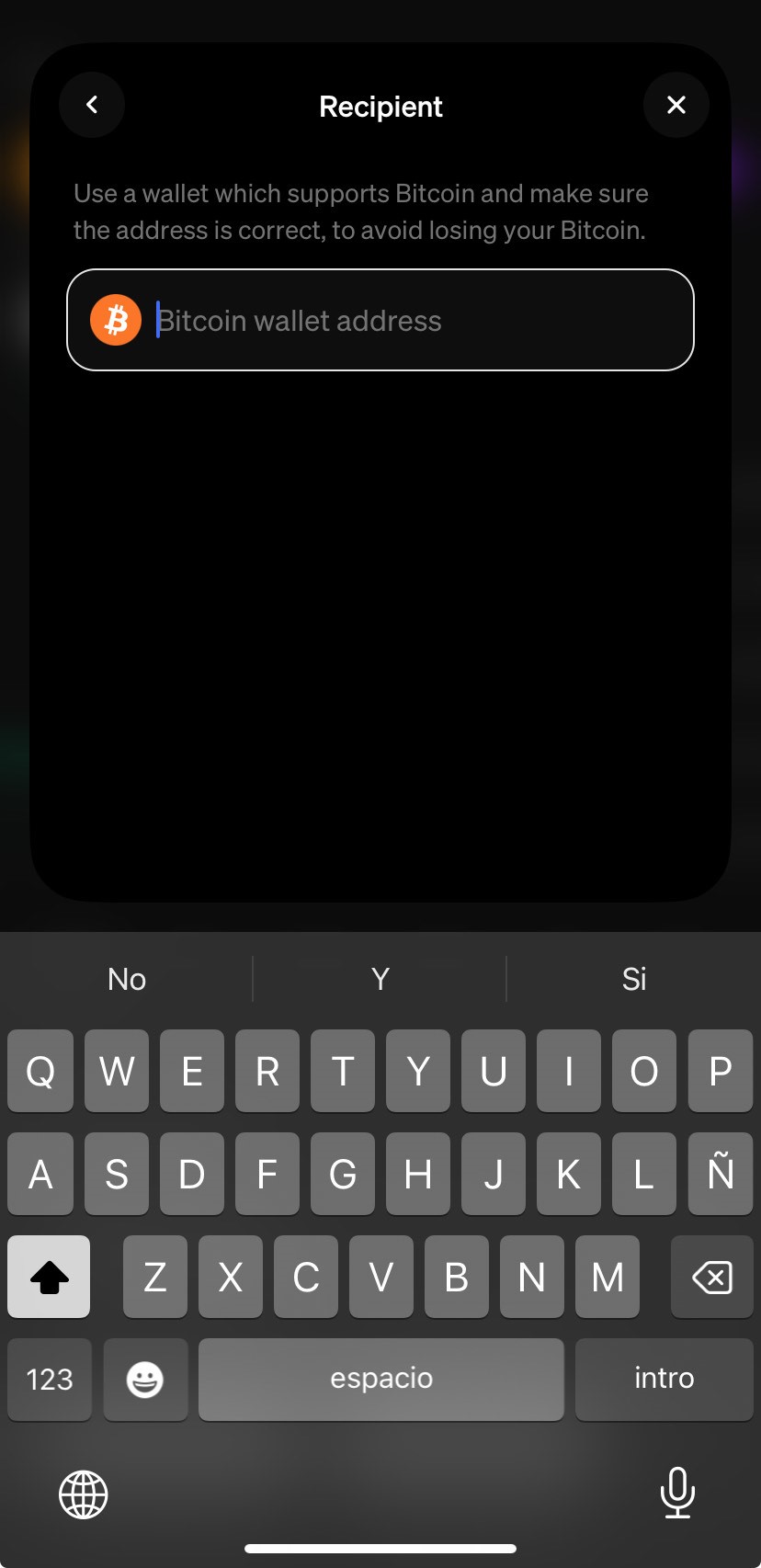
Task: Hit the intro key on keyboard
Action: [x=664, y=1379]
